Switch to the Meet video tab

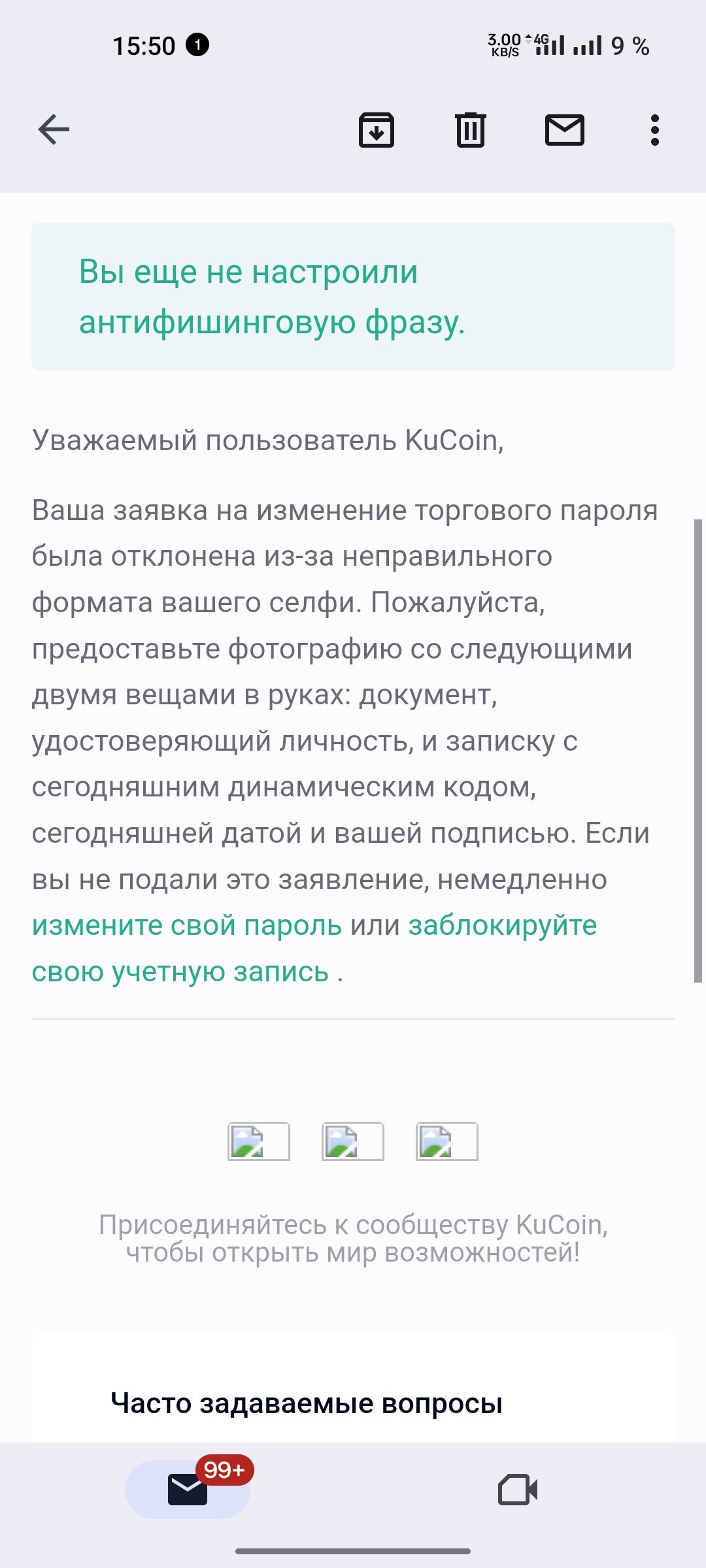coord(517,1490)
